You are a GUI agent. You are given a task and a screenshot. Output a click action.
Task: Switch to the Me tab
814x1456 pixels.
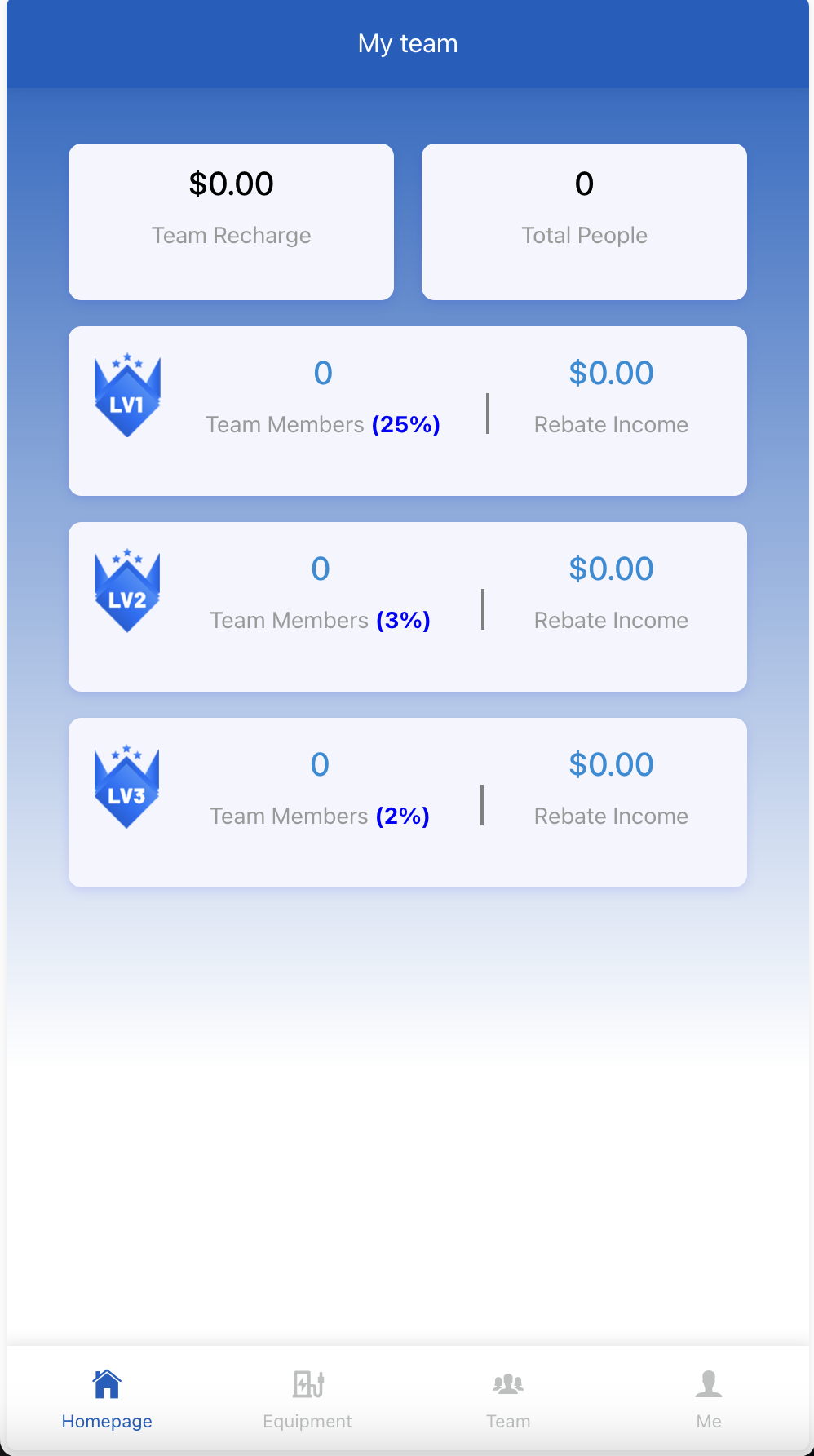coord(709,1399)
